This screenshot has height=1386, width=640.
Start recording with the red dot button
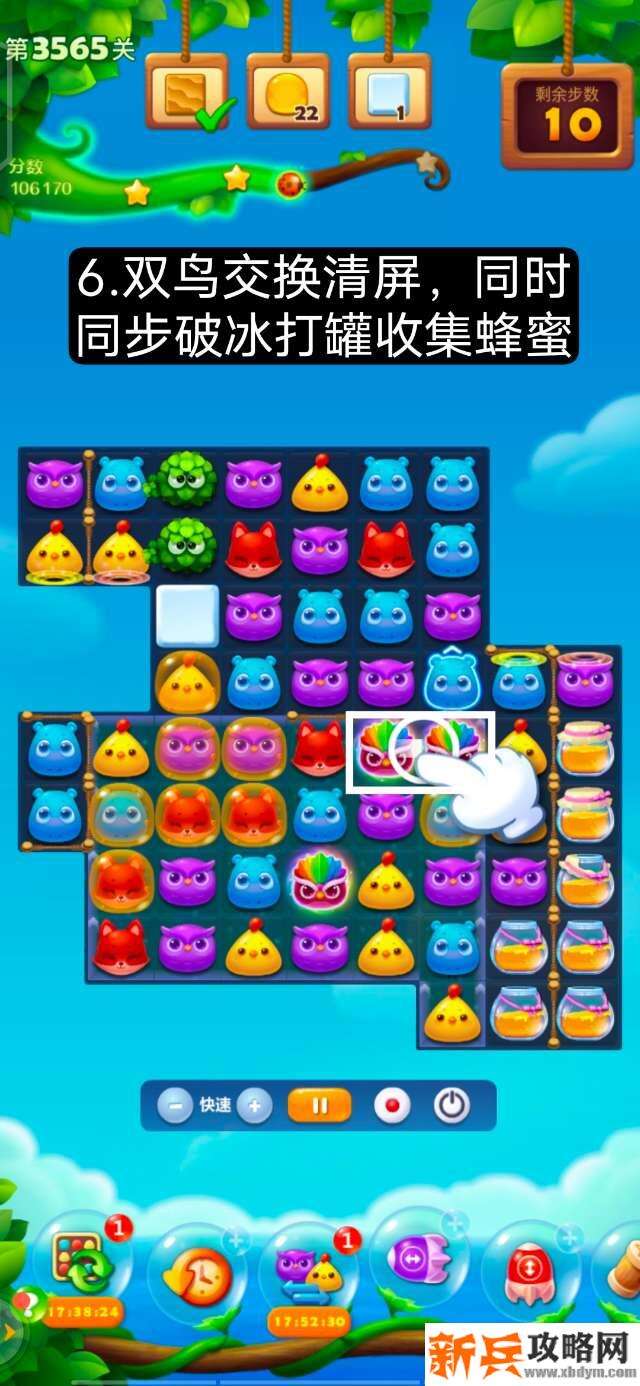[392, 1106]
